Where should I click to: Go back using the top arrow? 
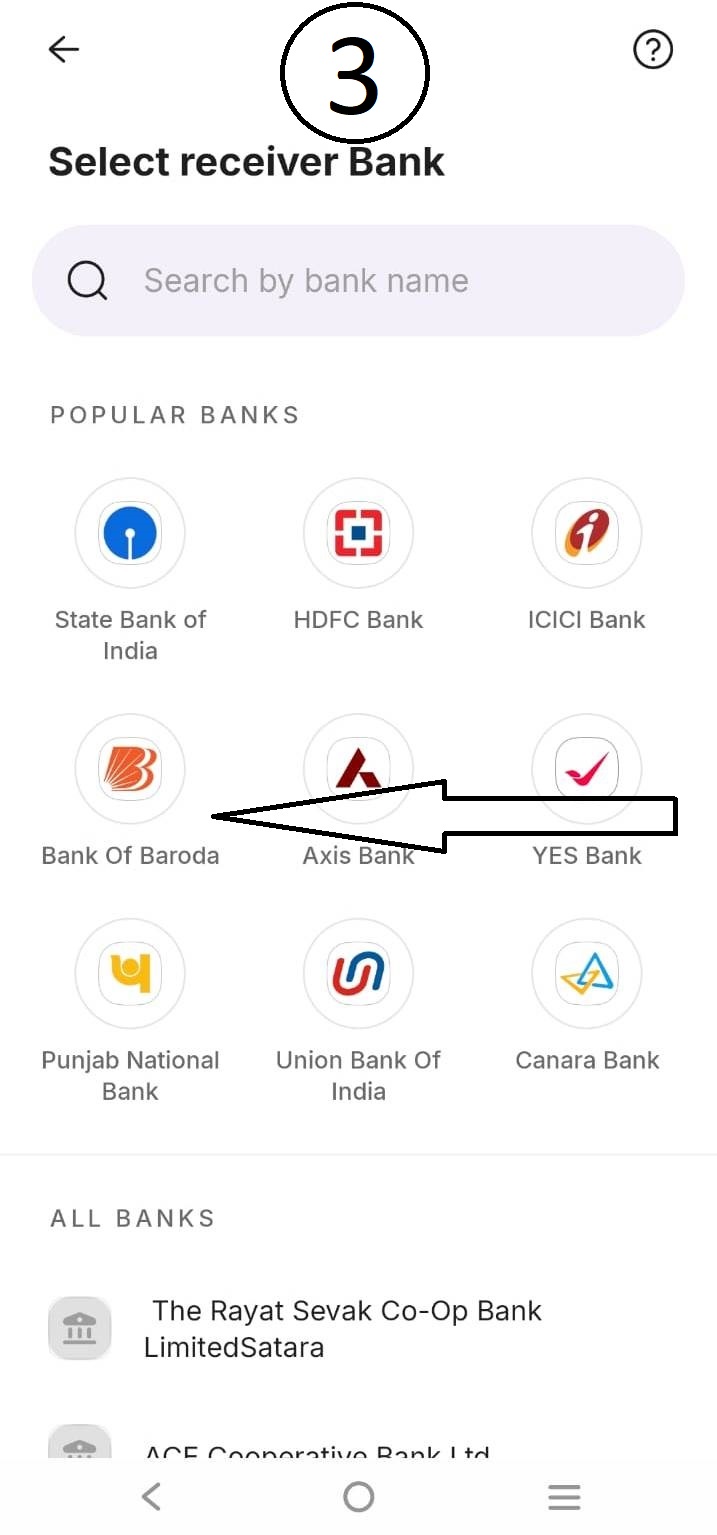[63, 49]
